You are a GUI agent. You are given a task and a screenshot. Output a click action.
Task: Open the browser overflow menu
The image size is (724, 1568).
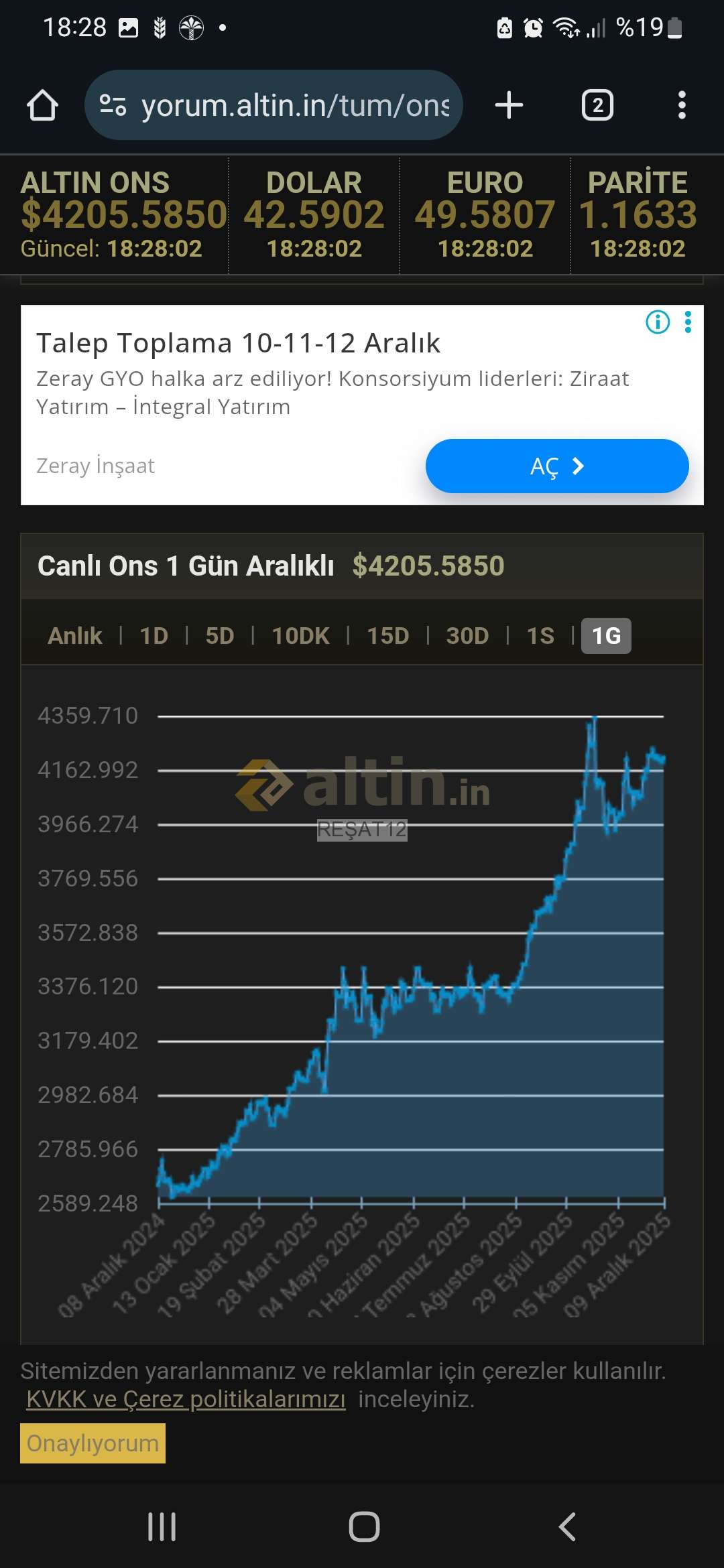[x=682, y=105]
